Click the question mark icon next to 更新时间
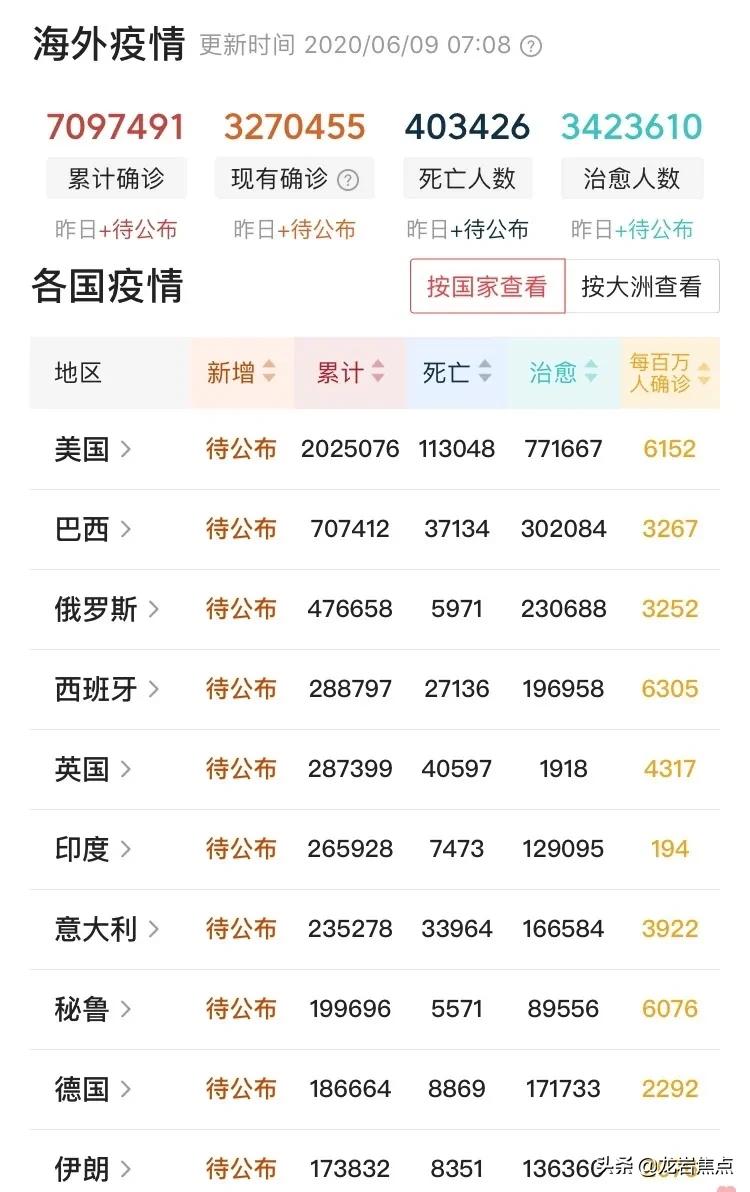750x1192 pixels. click(x=531, y=44)
